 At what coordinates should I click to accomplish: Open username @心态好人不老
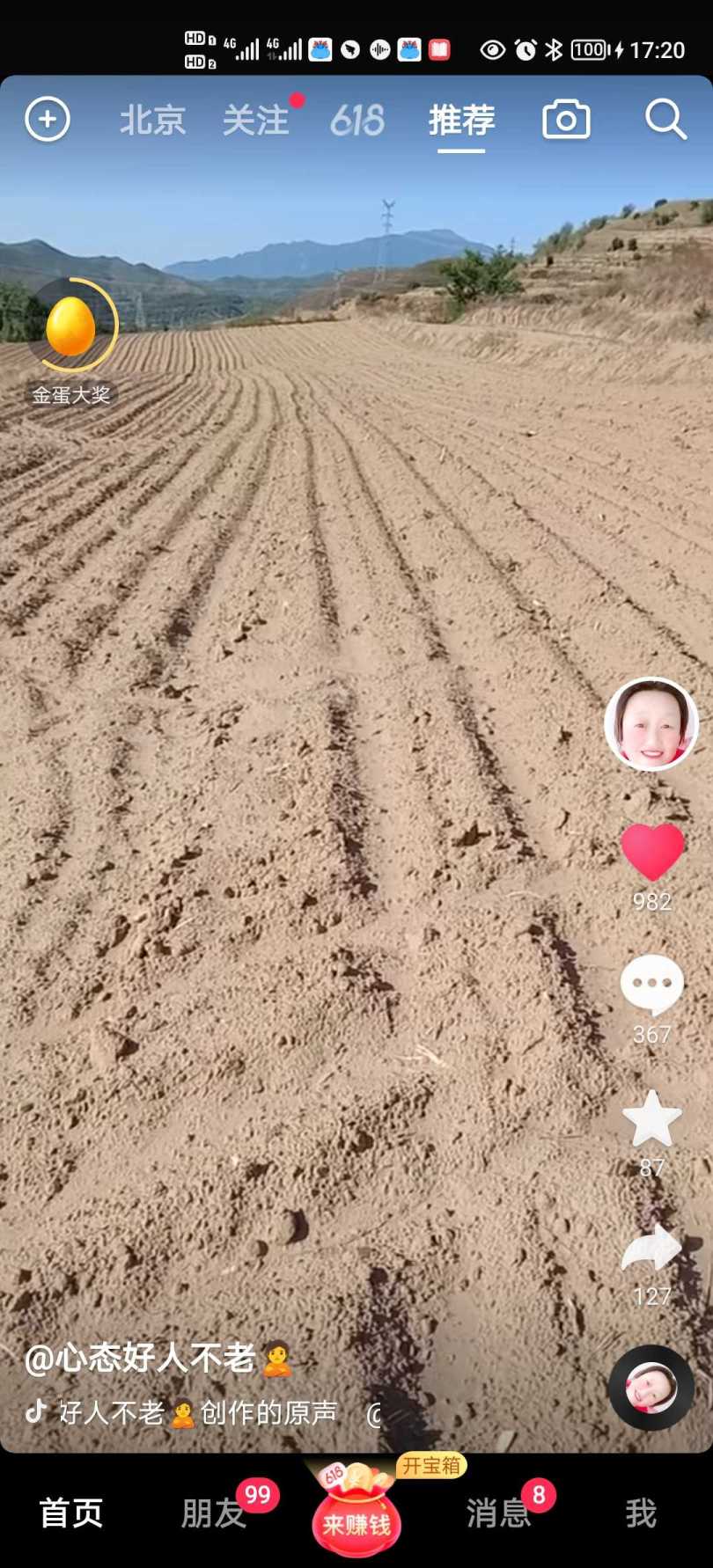click(x=141, y=1358)
